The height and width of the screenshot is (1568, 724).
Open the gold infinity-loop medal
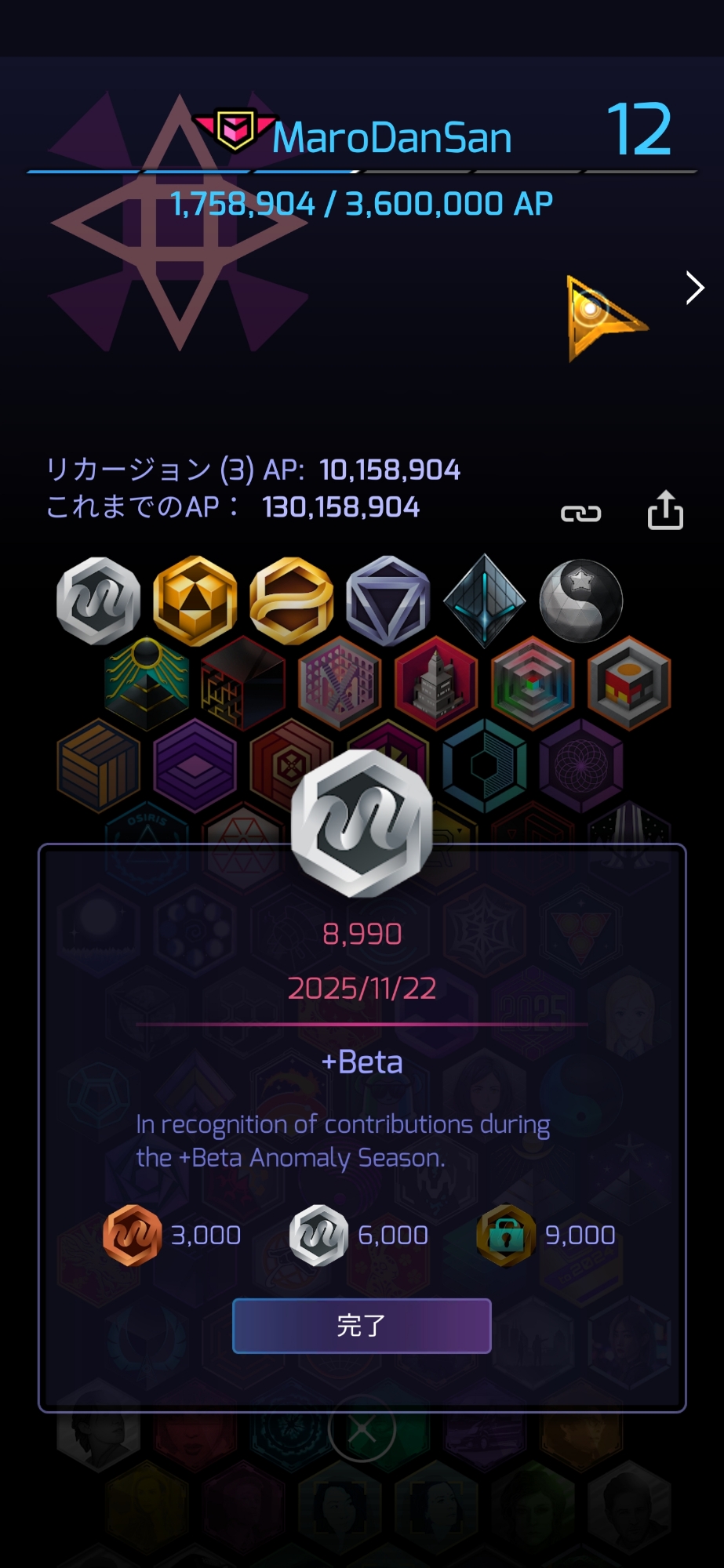click(x=292, y=601)
